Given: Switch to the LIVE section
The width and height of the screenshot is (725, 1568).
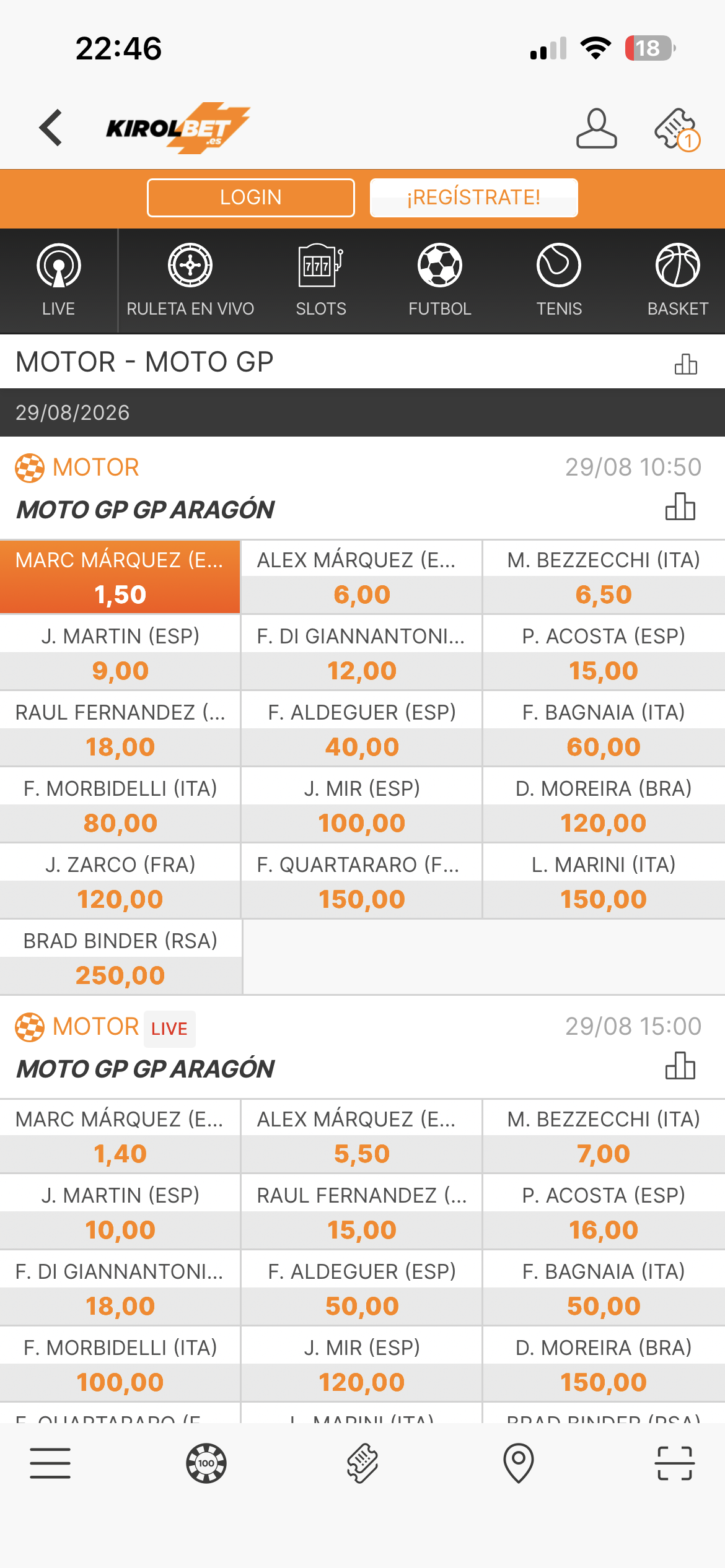Looking at the screenshot, I should (x=58, y=281).
